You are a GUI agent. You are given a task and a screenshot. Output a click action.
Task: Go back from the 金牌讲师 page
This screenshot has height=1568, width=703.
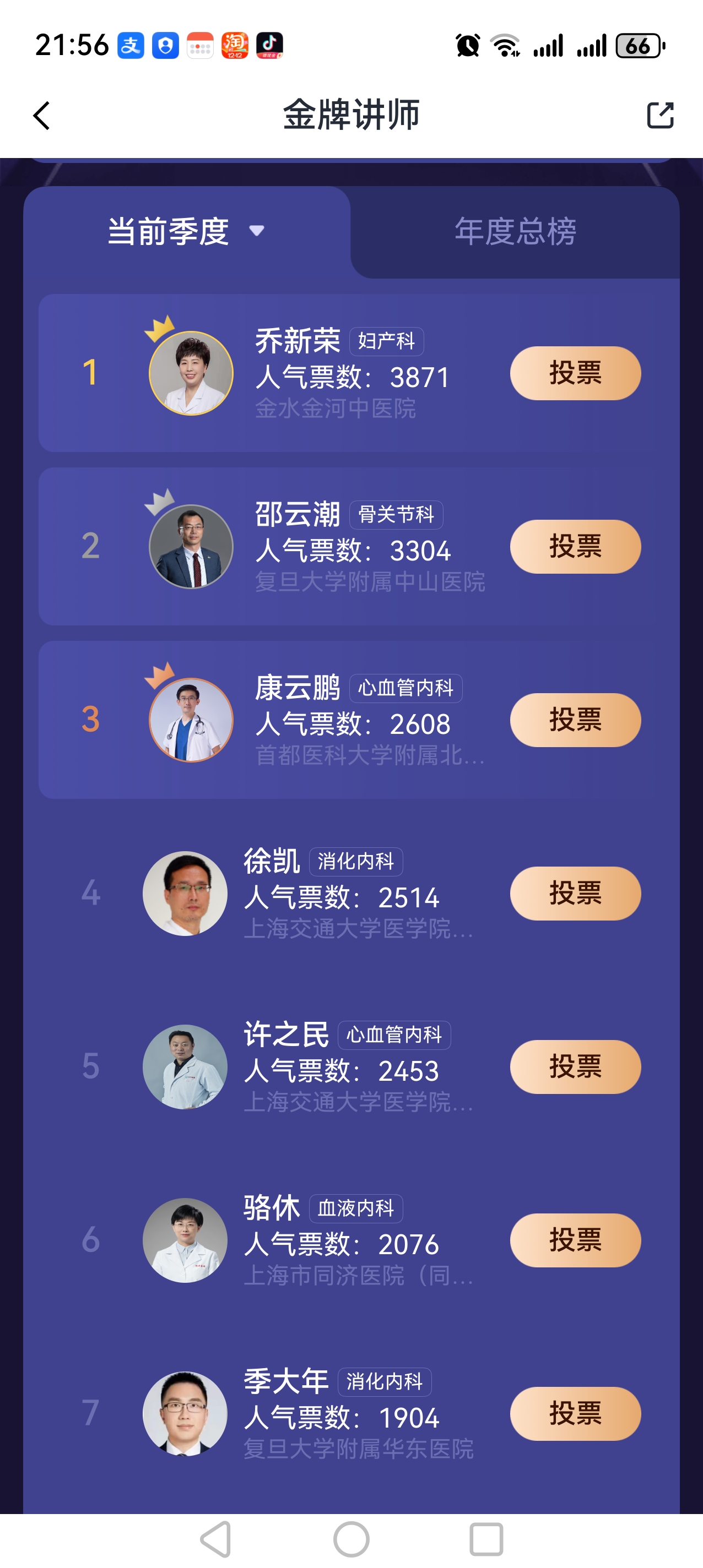[41, 115]
